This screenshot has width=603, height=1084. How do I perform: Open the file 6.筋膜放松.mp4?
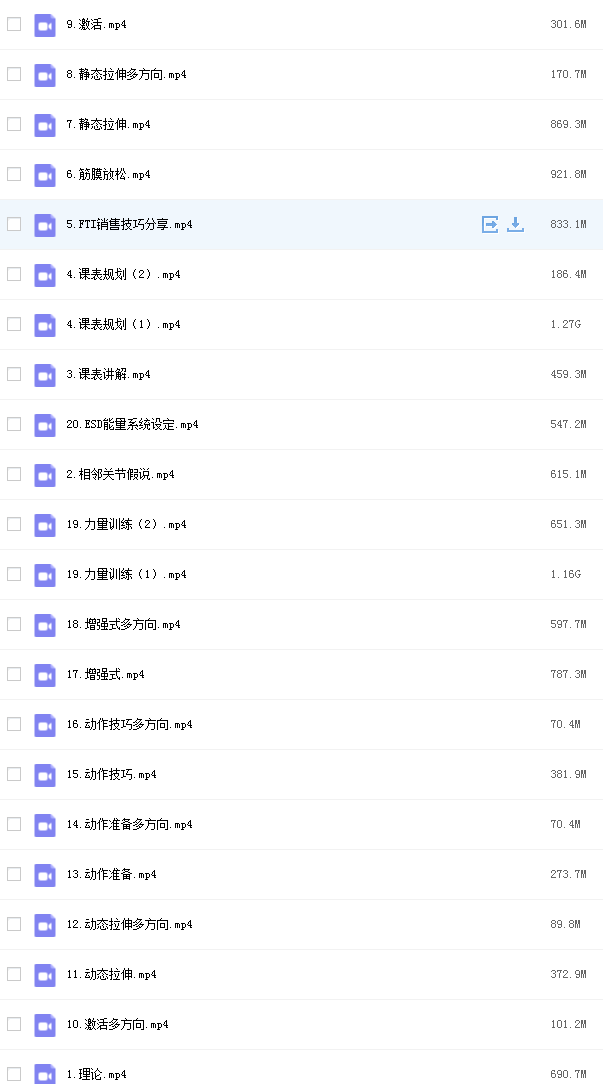pyautogui.click(x=109, y=174)
